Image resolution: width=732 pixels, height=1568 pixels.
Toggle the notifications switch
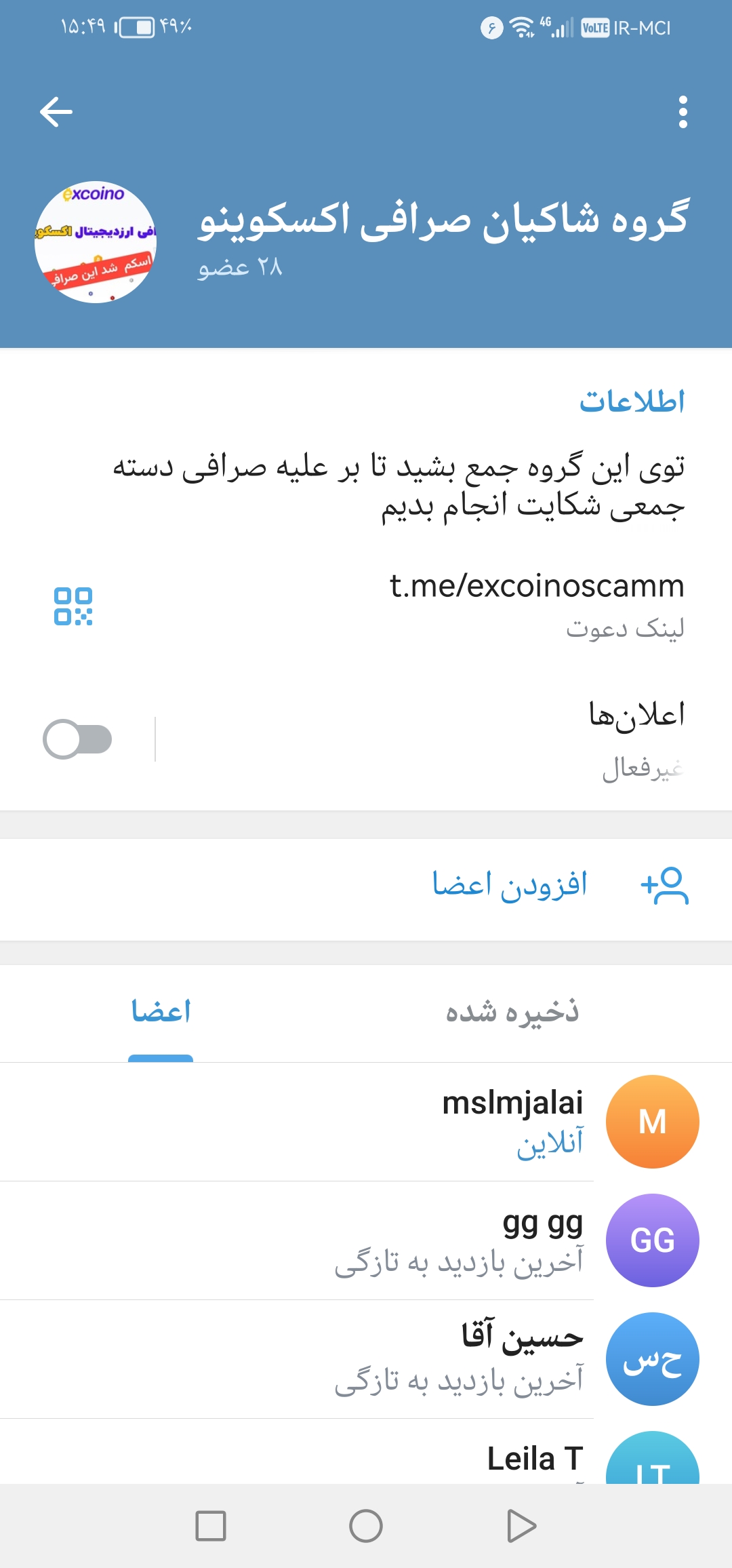point(77,739)
